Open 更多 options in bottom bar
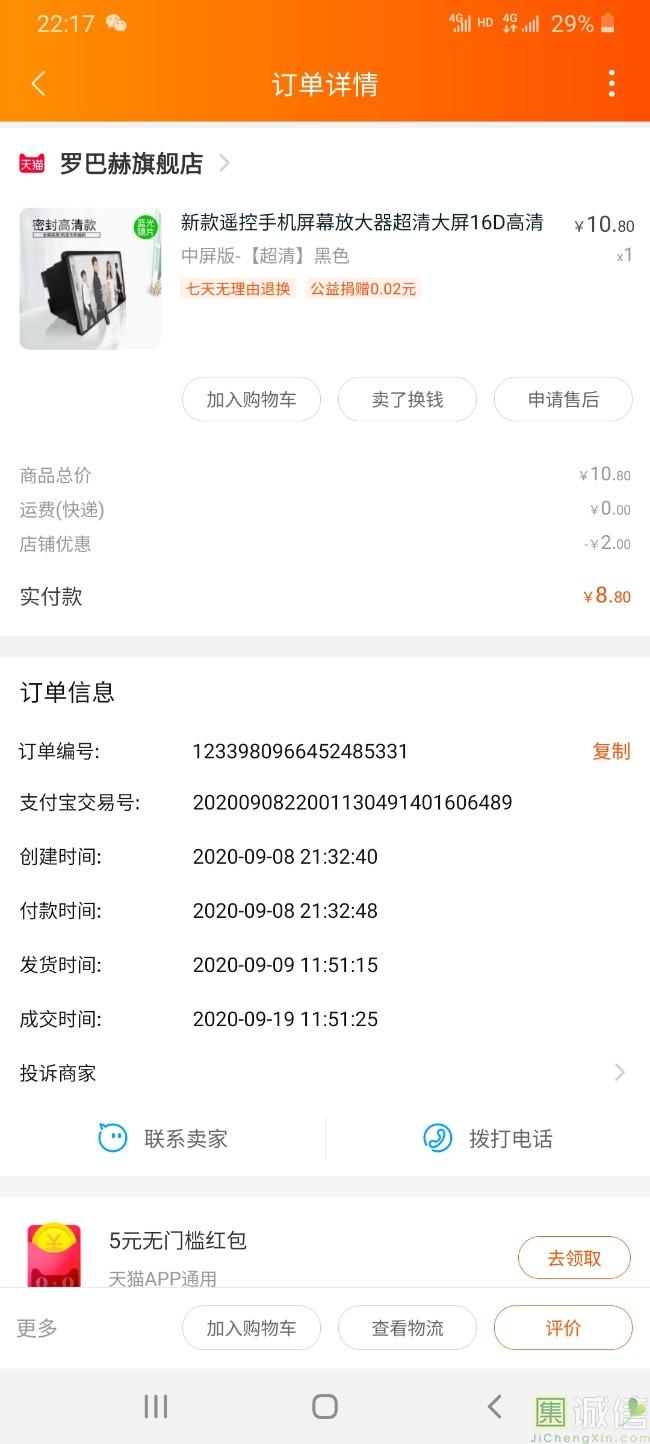Screen dimensions: 650x1444 (x=37, y=1328)
